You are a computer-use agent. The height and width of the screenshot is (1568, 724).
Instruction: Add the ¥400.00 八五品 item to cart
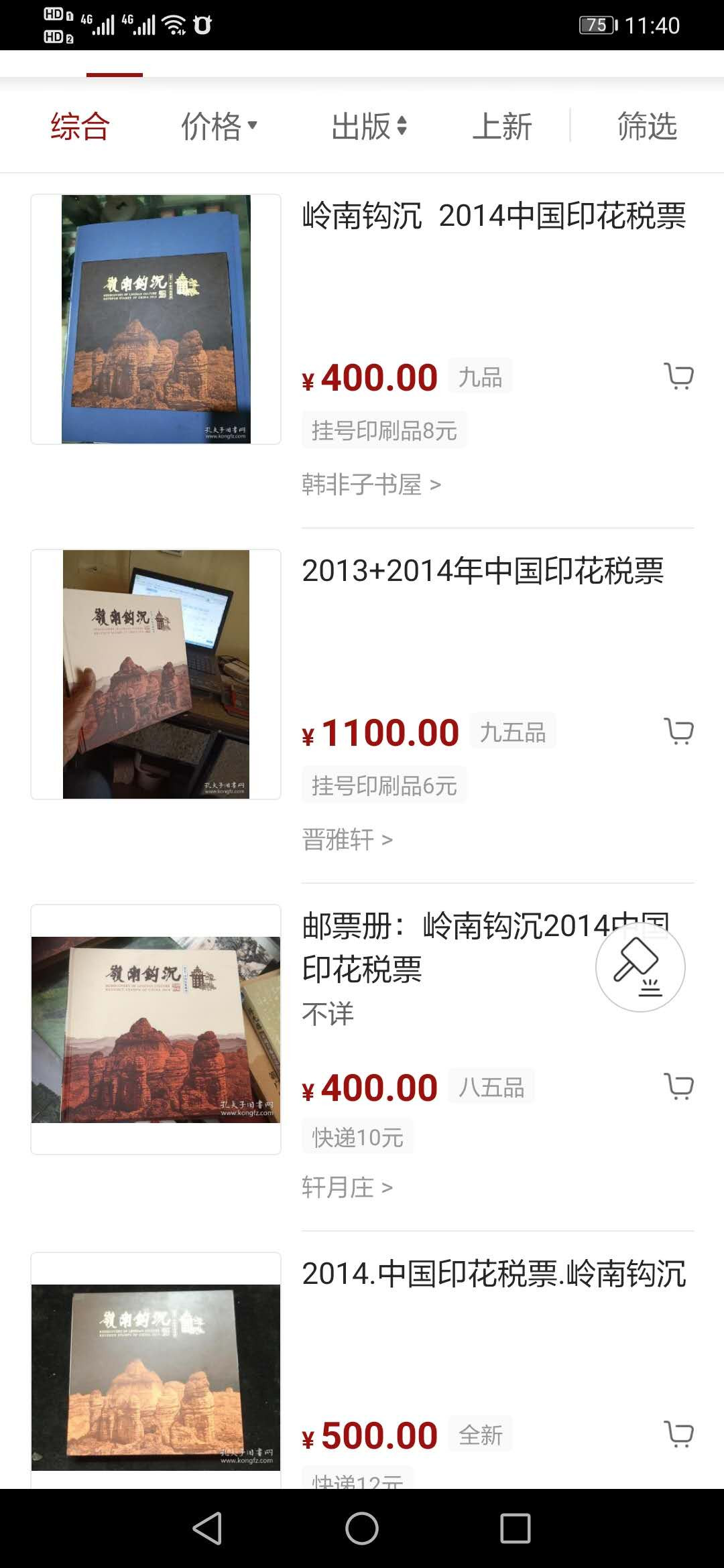coord(678,1086)
